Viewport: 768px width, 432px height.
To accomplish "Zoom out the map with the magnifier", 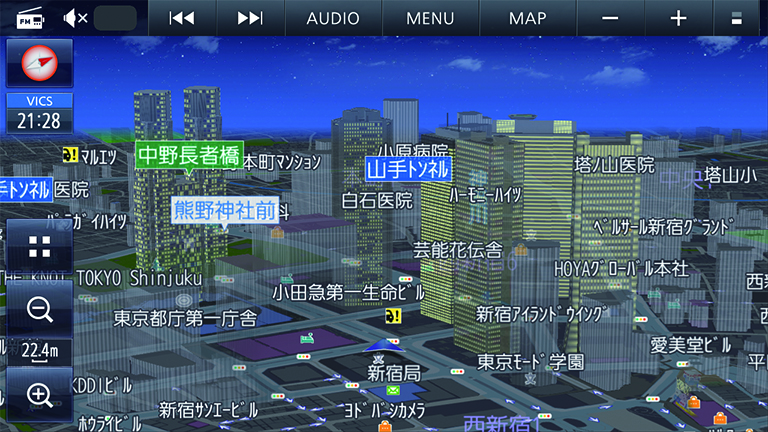I will pos(39,309).
